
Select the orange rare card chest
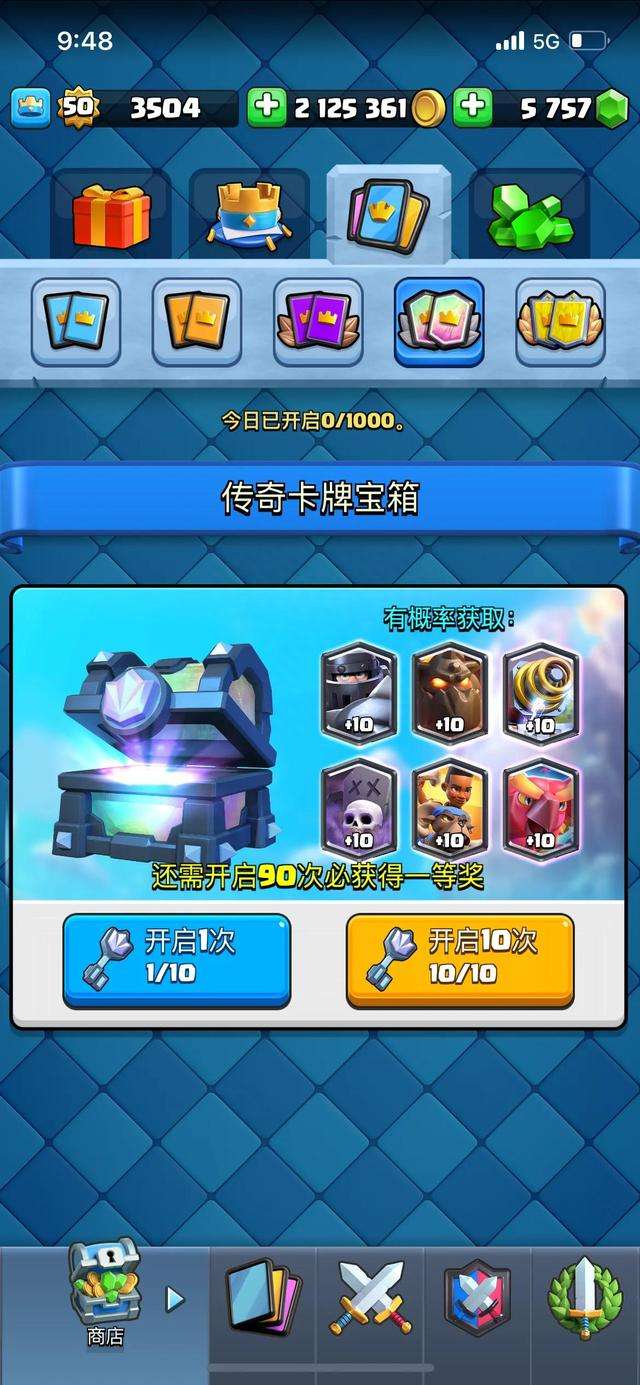click(197, 322)
